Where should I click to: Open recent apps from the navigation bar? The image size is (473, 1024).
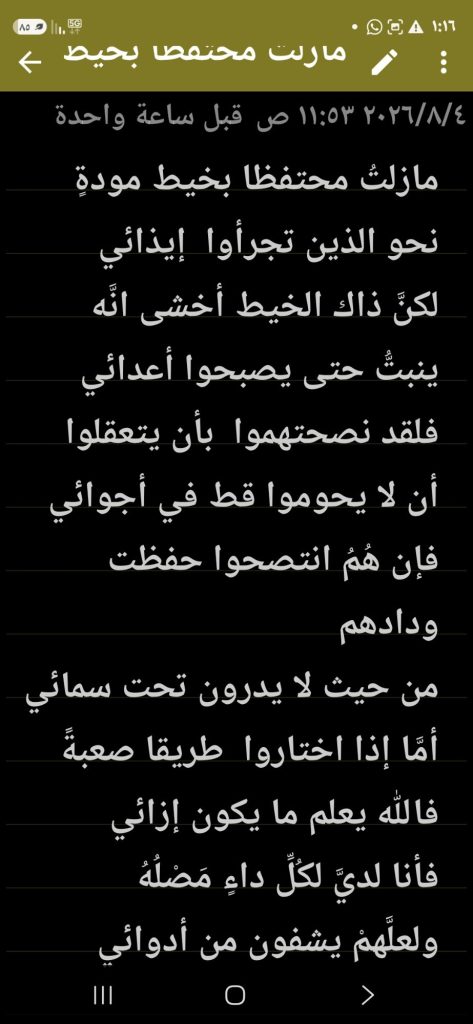[x=103, y=995]
